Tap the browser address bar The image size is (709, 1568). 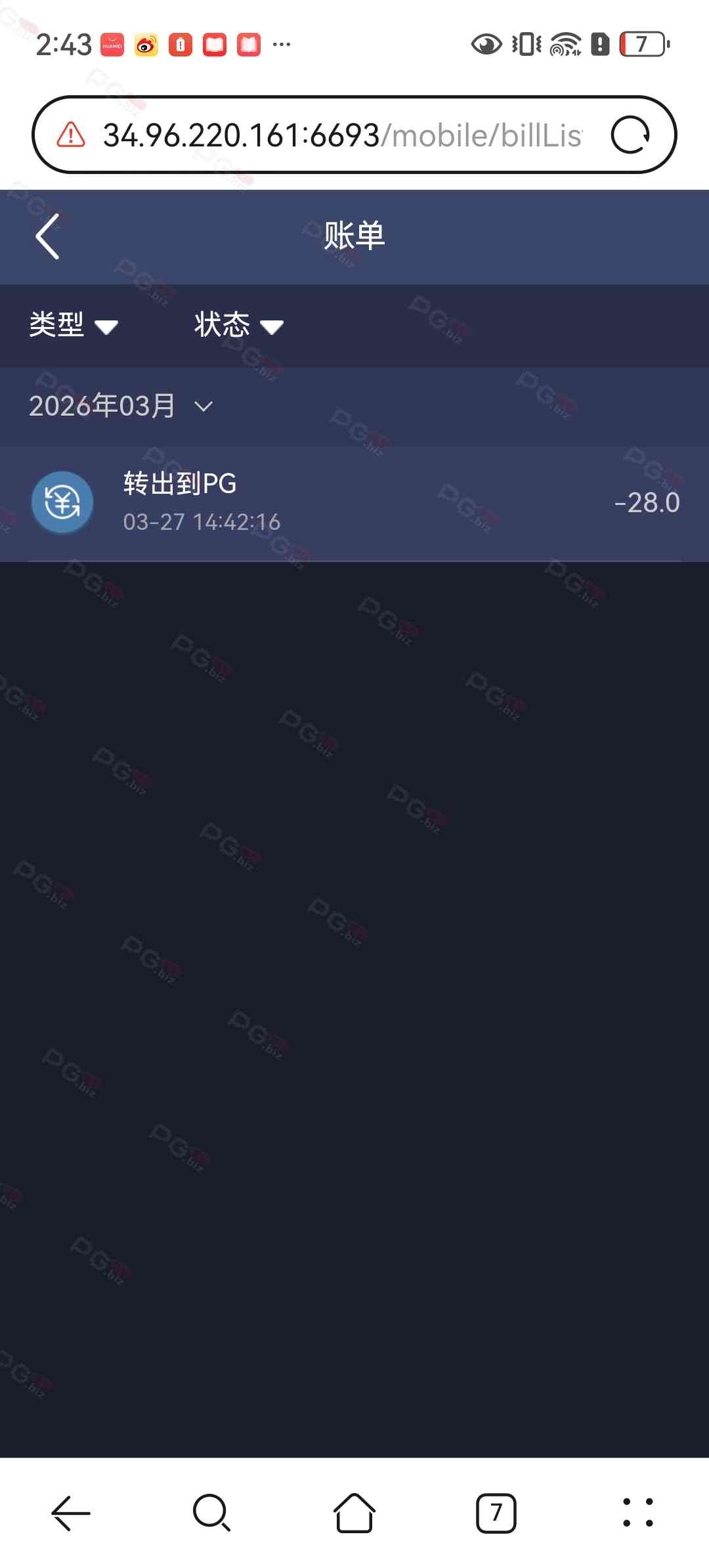(341, 135)
